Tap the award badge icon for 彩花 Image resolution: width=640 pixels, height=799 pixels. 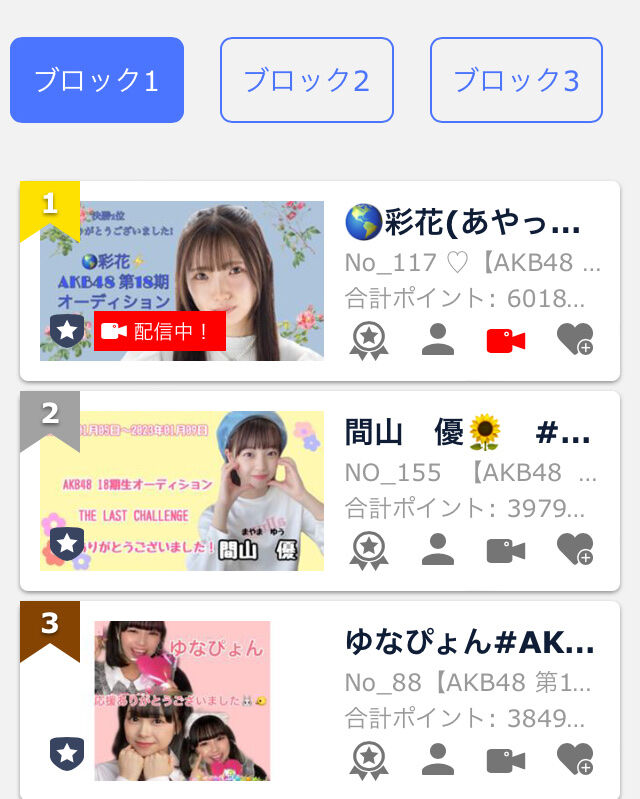369,340
